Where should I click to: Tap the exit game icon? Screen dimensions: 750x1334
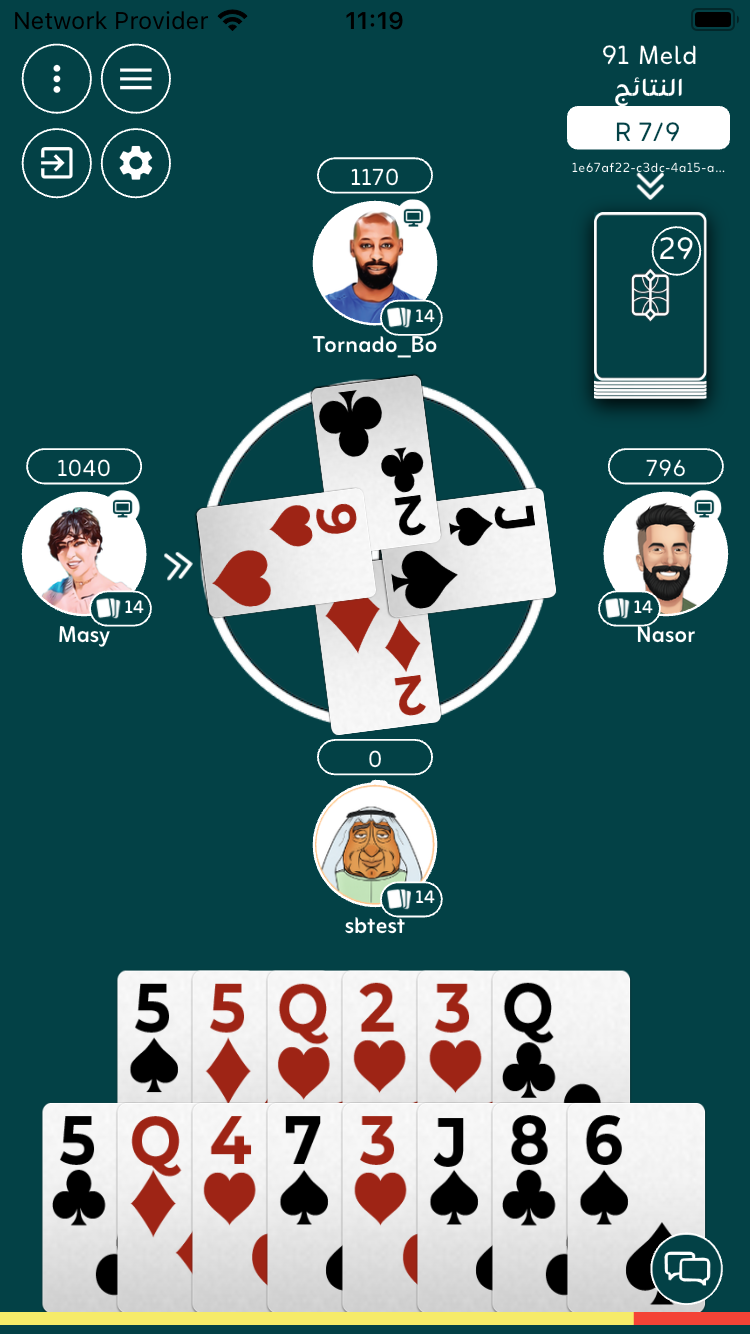pyautogui.click(x=57, y=163)
